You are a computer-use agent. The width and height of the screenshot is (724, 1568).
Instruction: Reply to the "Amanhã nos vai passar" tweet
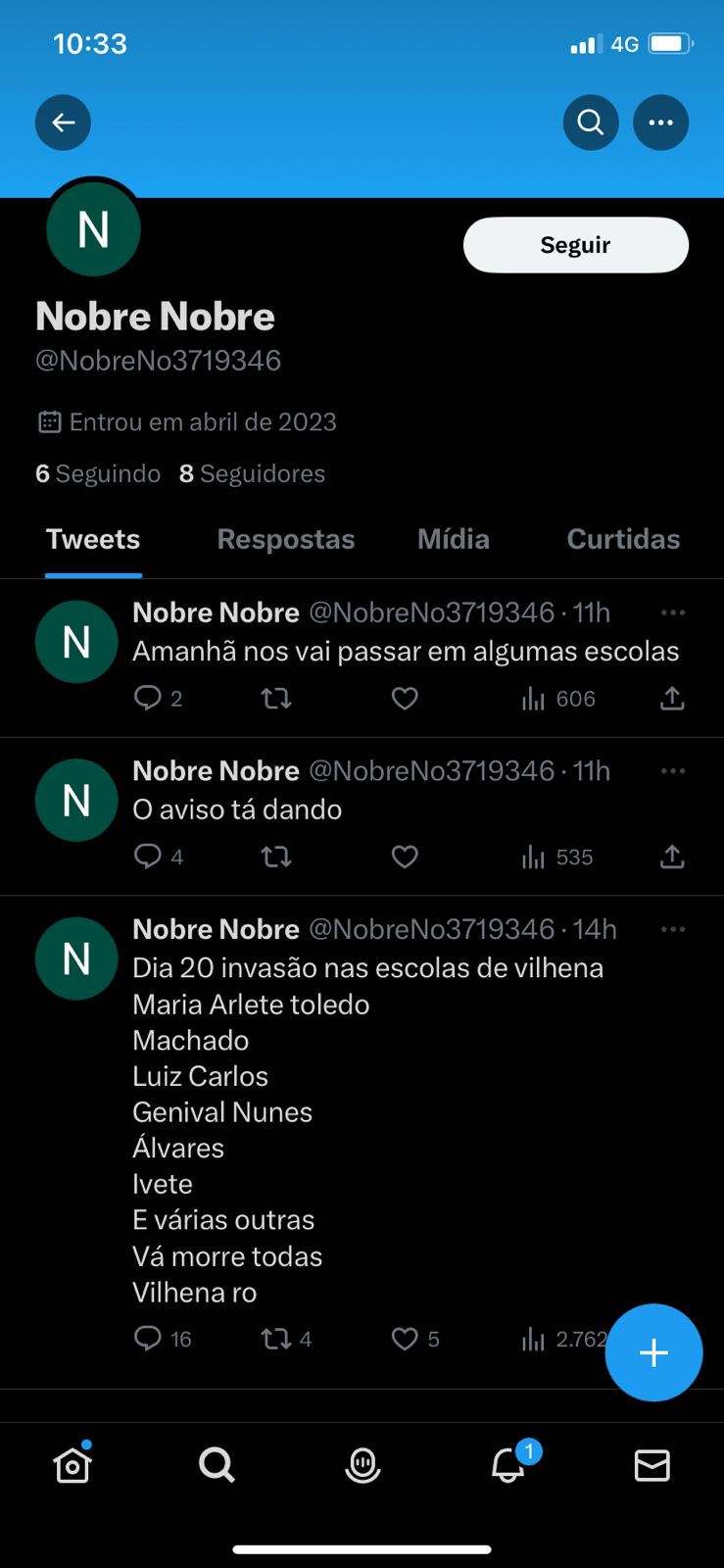(x=148, y=699)
